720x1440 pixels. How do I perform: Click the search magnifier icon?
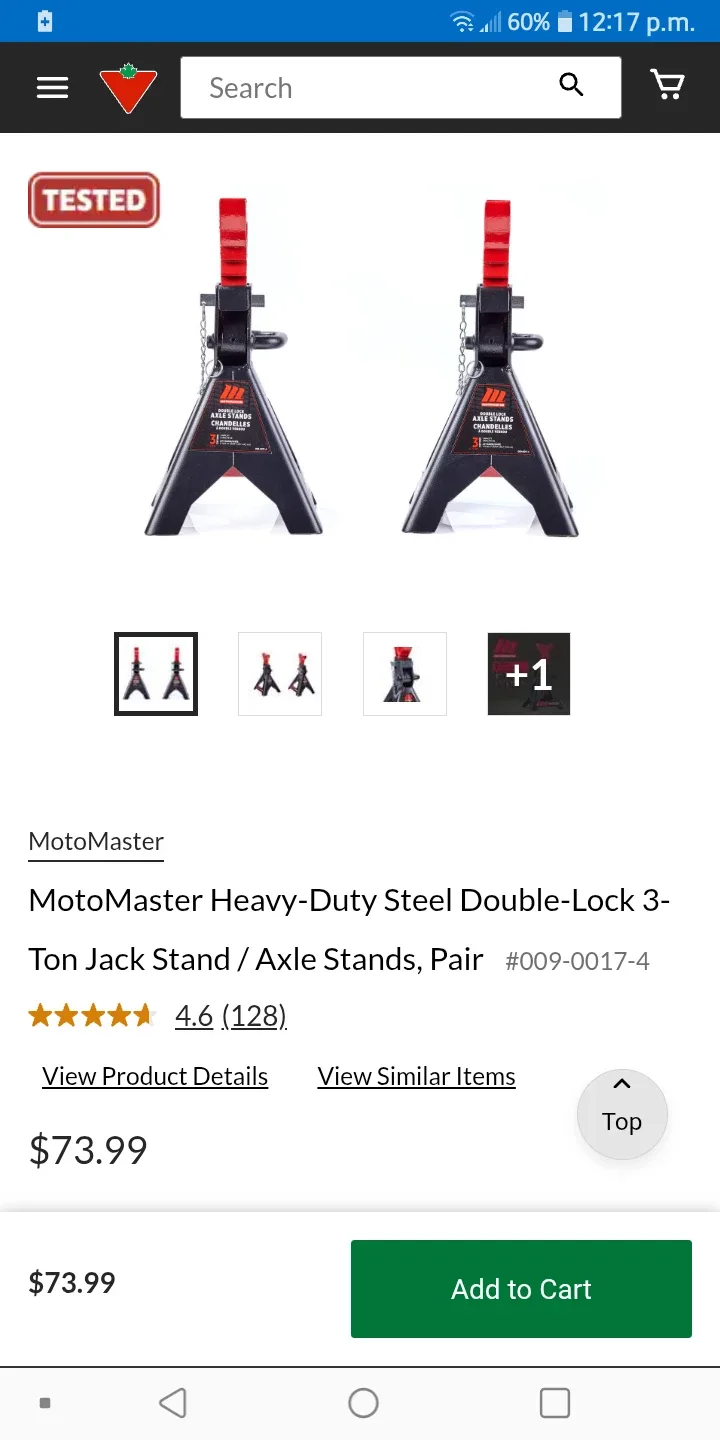pos(571,85)
